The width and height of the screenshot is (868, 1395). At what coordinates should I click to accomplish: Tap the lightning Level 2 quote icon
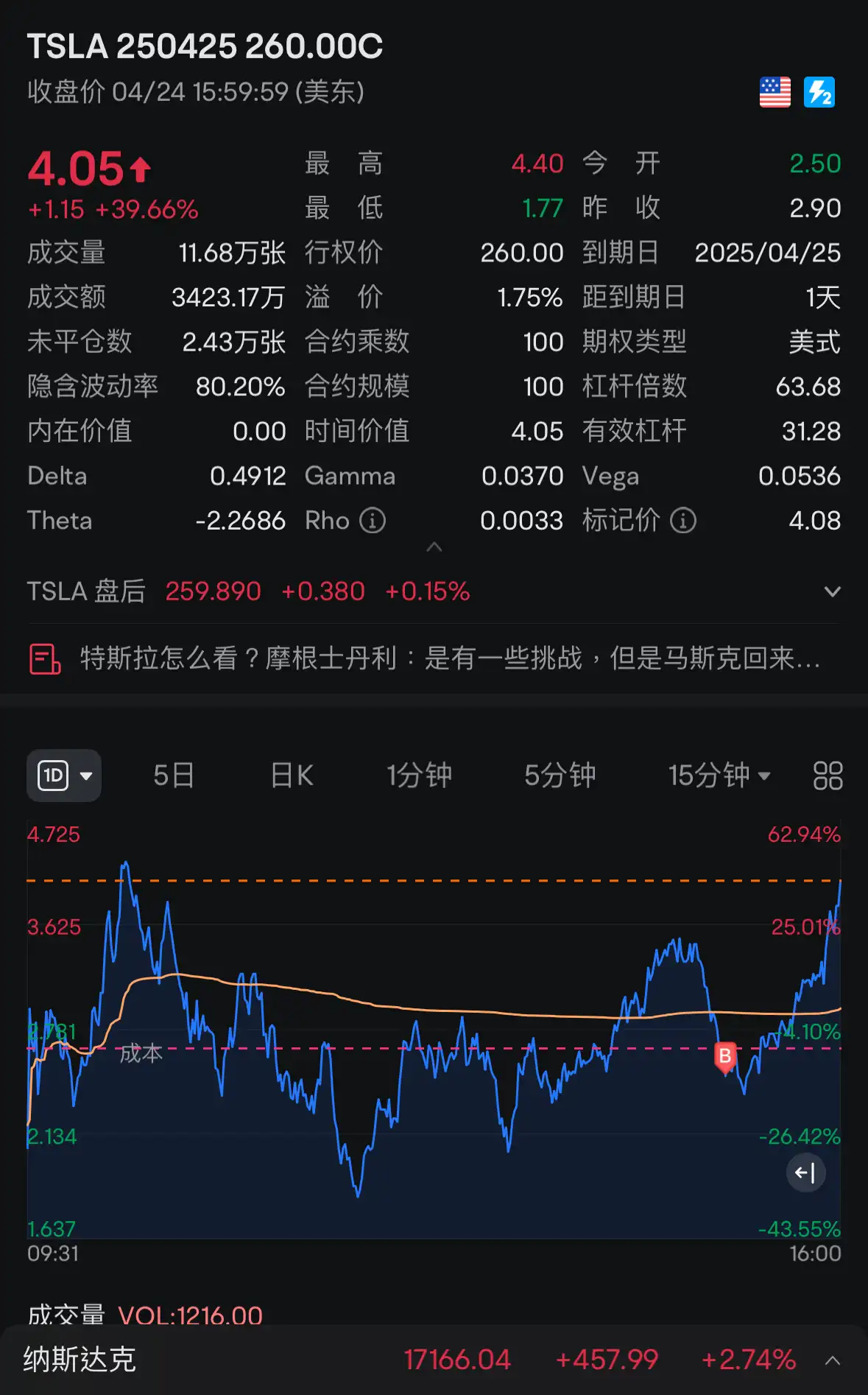(819, 92)
